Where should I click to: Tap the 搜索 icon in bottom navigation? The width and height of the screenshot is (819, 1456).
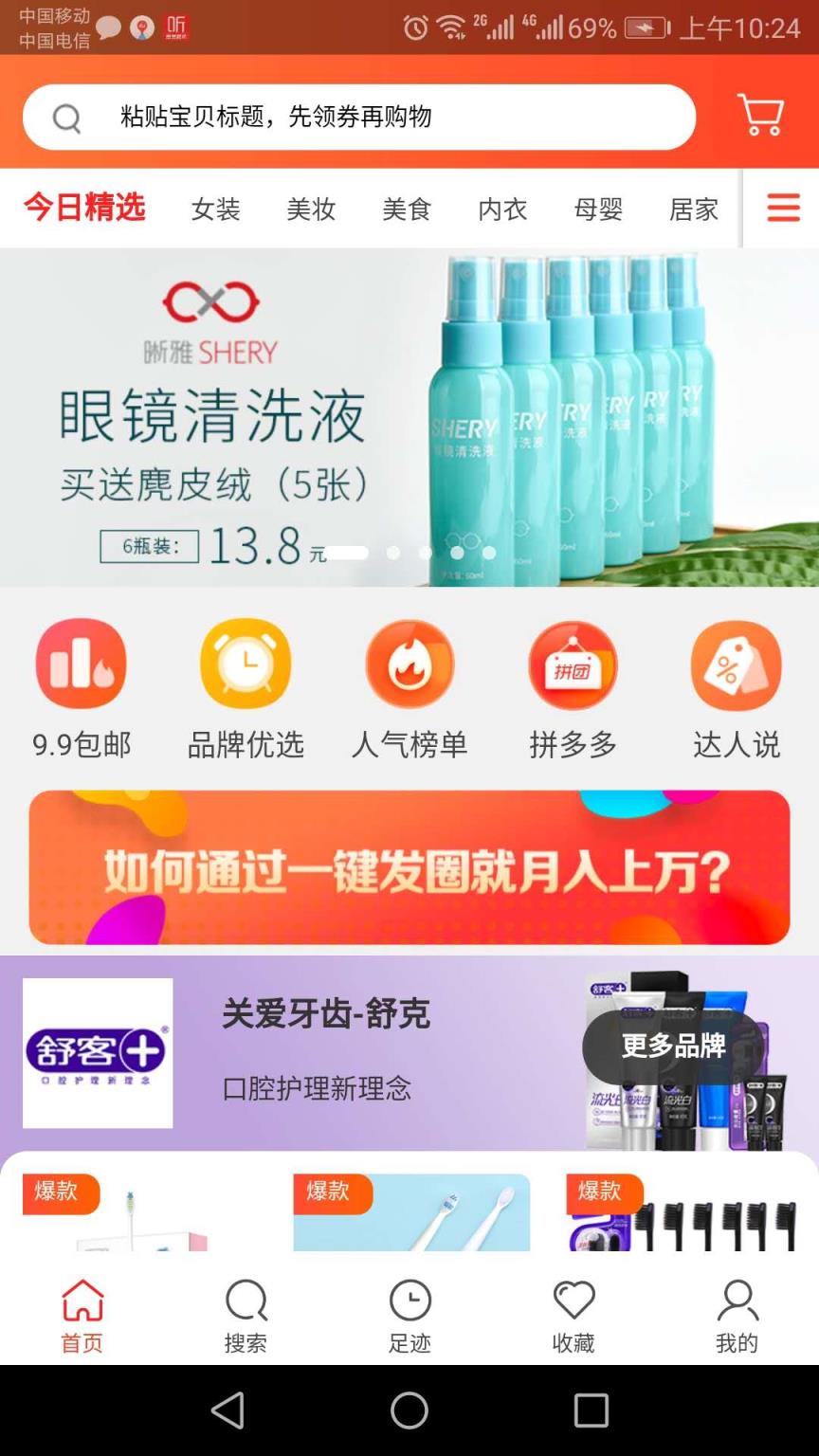246,1301
